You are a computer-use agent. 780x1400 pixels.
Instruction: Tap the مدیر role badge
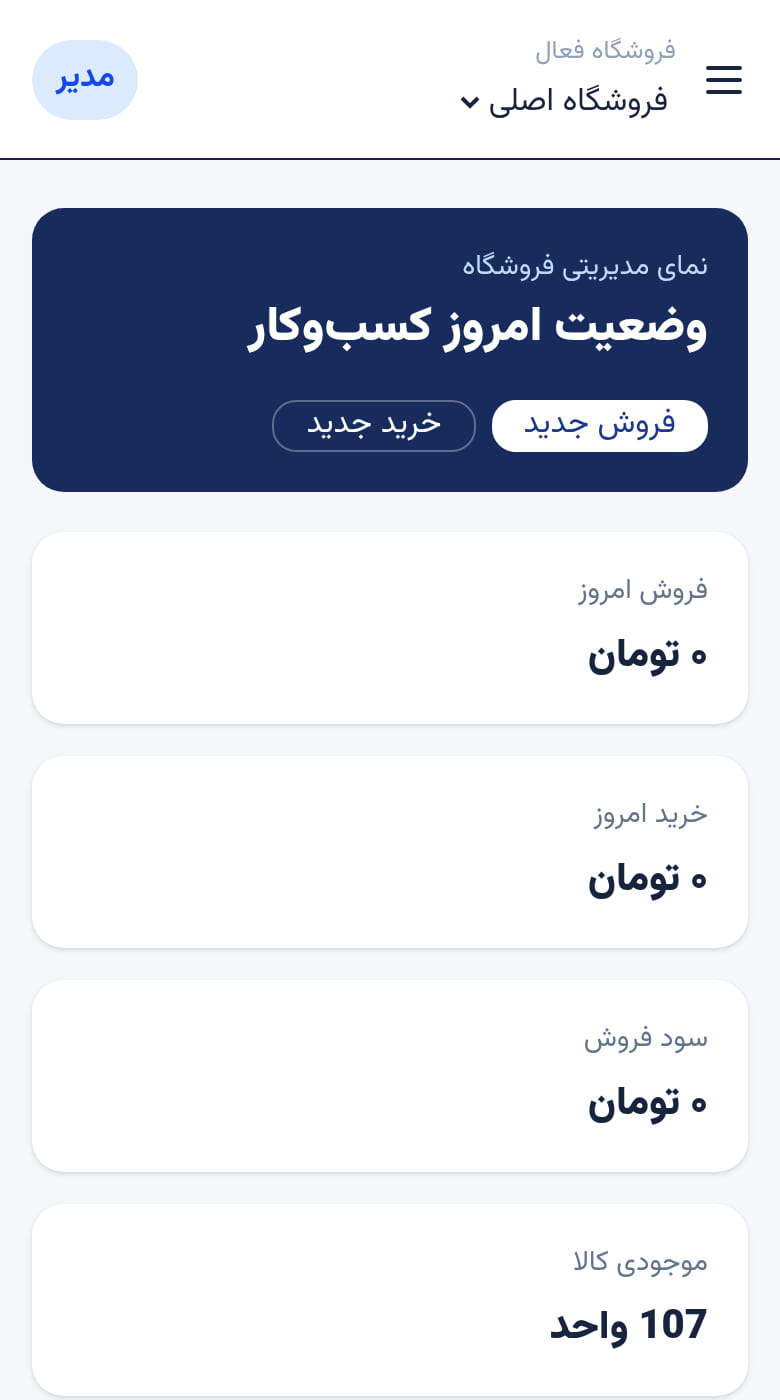[x=85, y=80]
